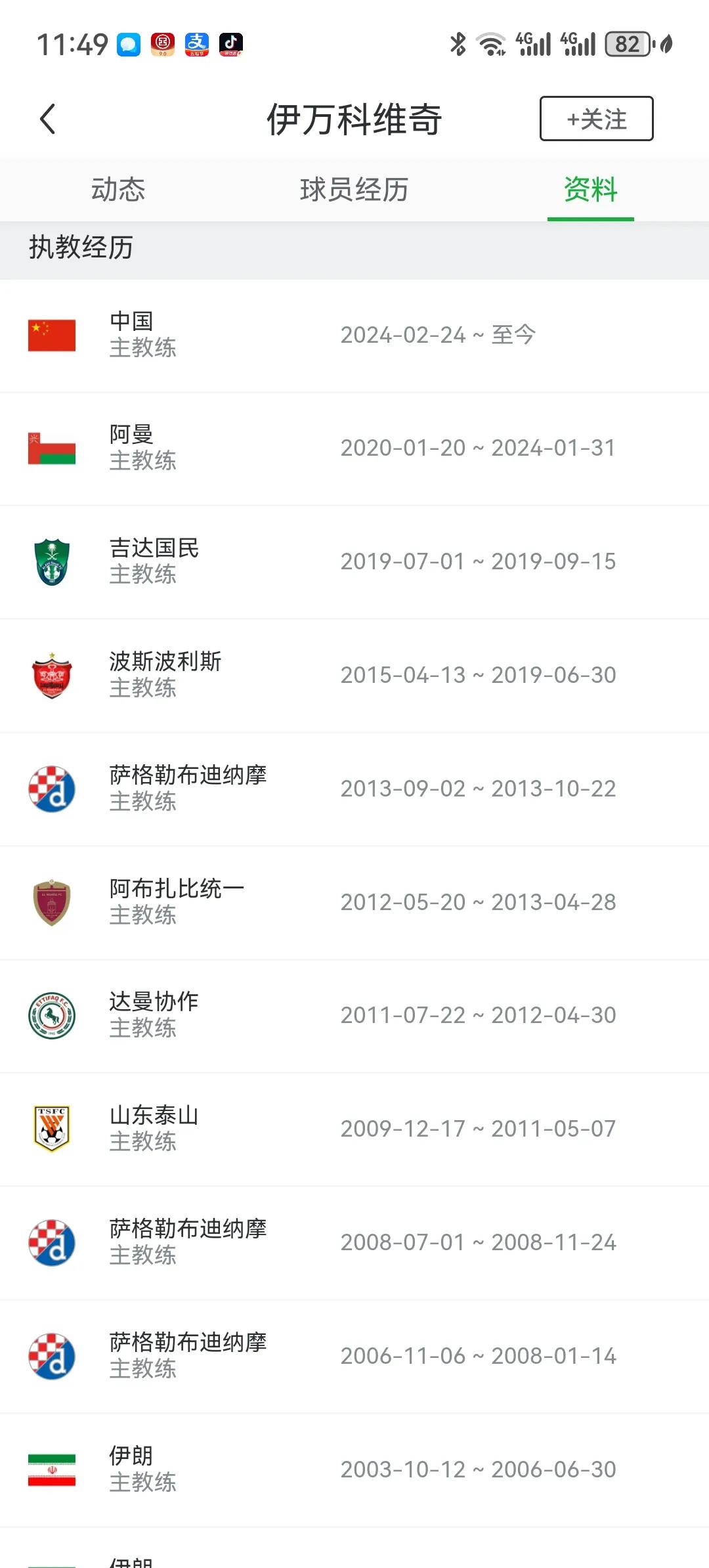Image resolution: width=709 pixels, height=1568 pixels.
Task: Switch to the 动态 tab
Action: click(118, 190)
